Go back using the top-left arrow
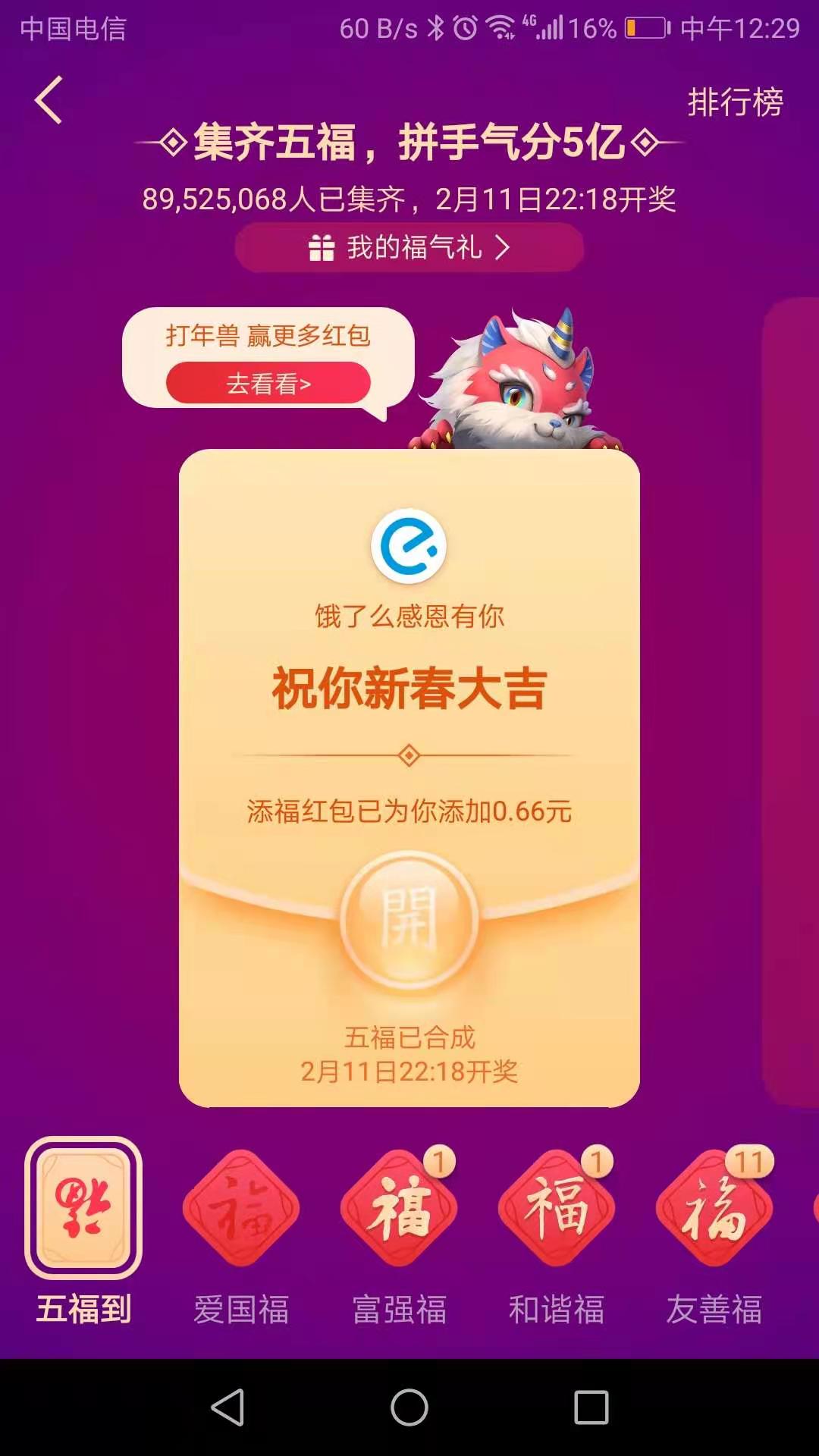The height and width of the screenshot is (1456, 819). point(49,100)
